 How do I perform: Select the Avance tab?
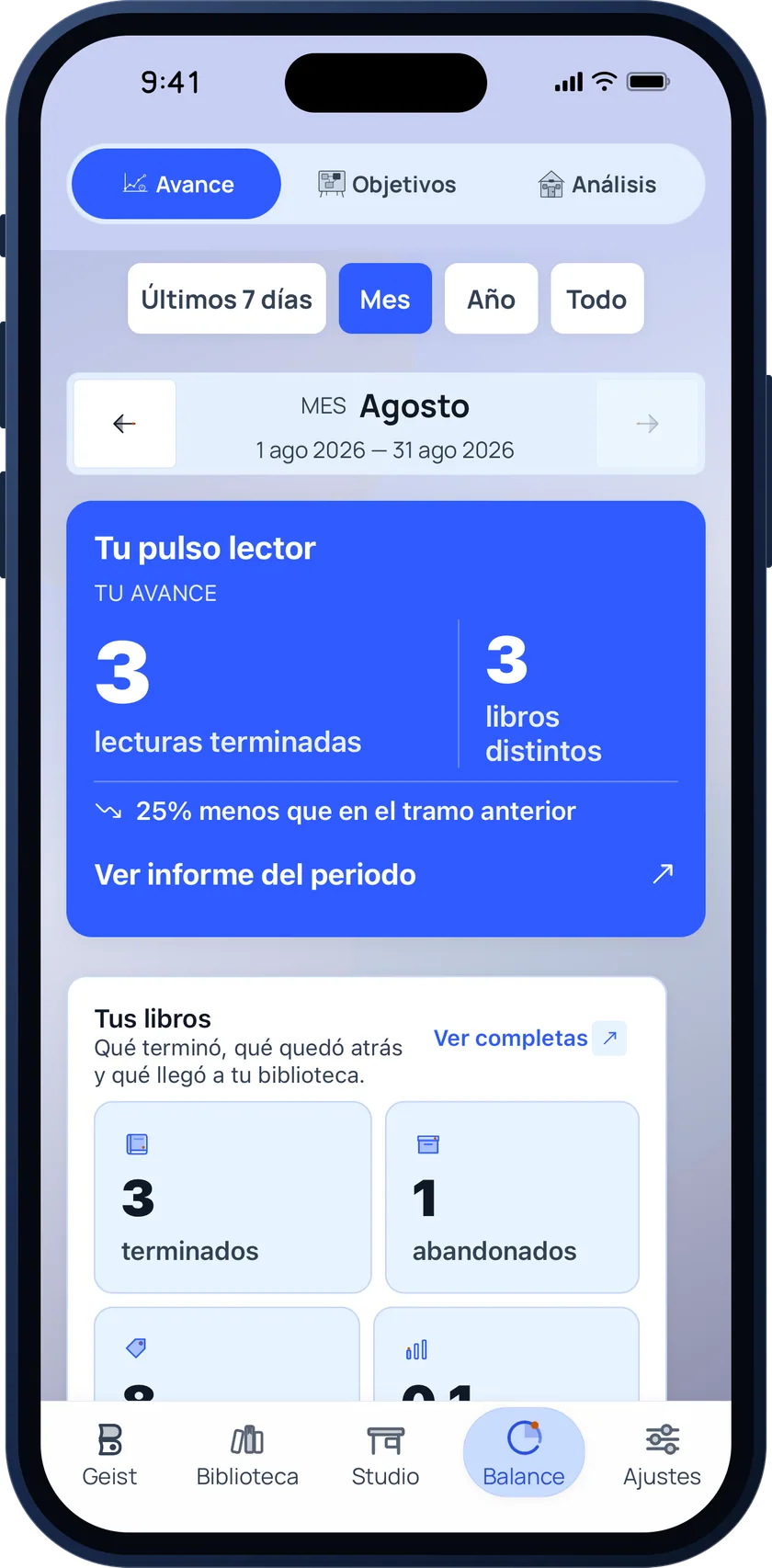point(176,184)
